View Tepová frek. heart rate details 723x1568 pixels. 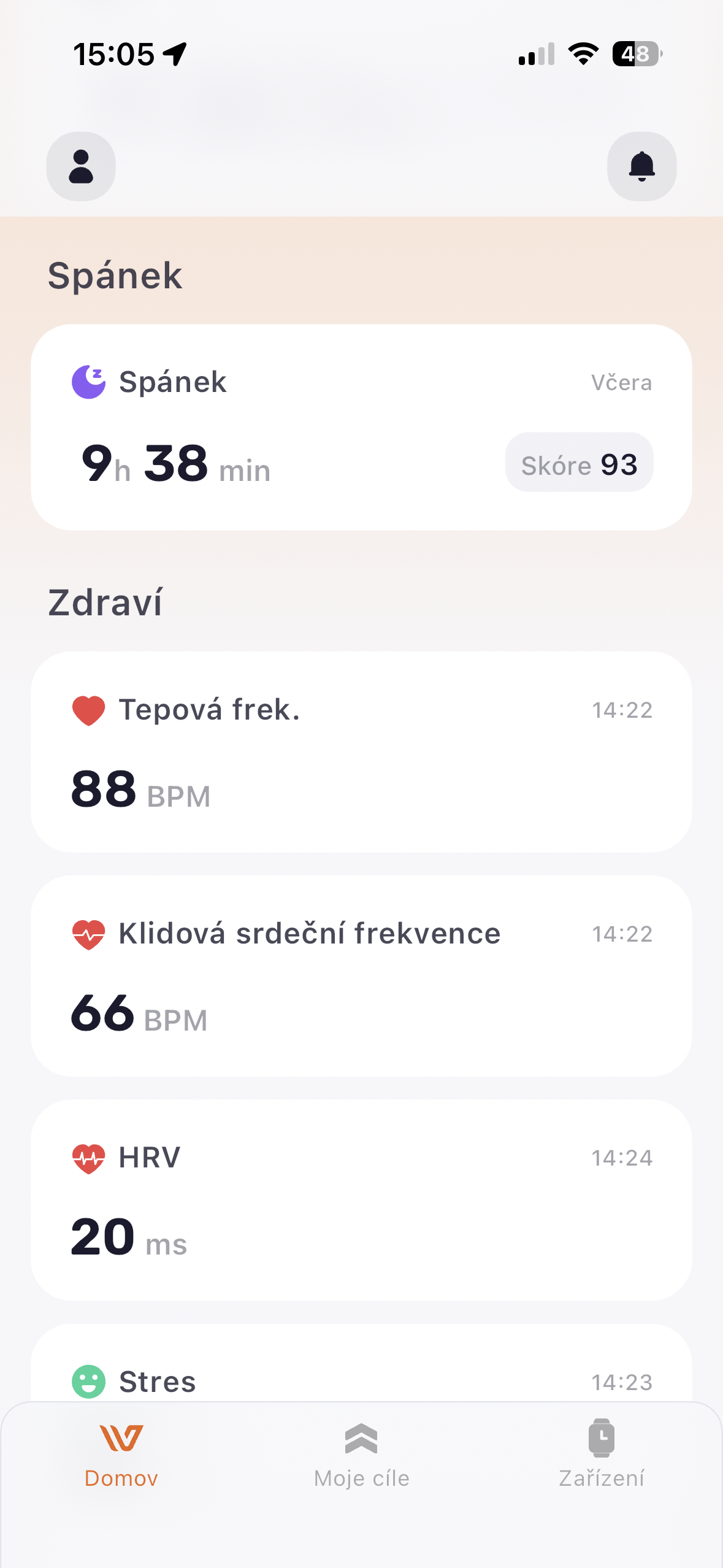(361, 751)
